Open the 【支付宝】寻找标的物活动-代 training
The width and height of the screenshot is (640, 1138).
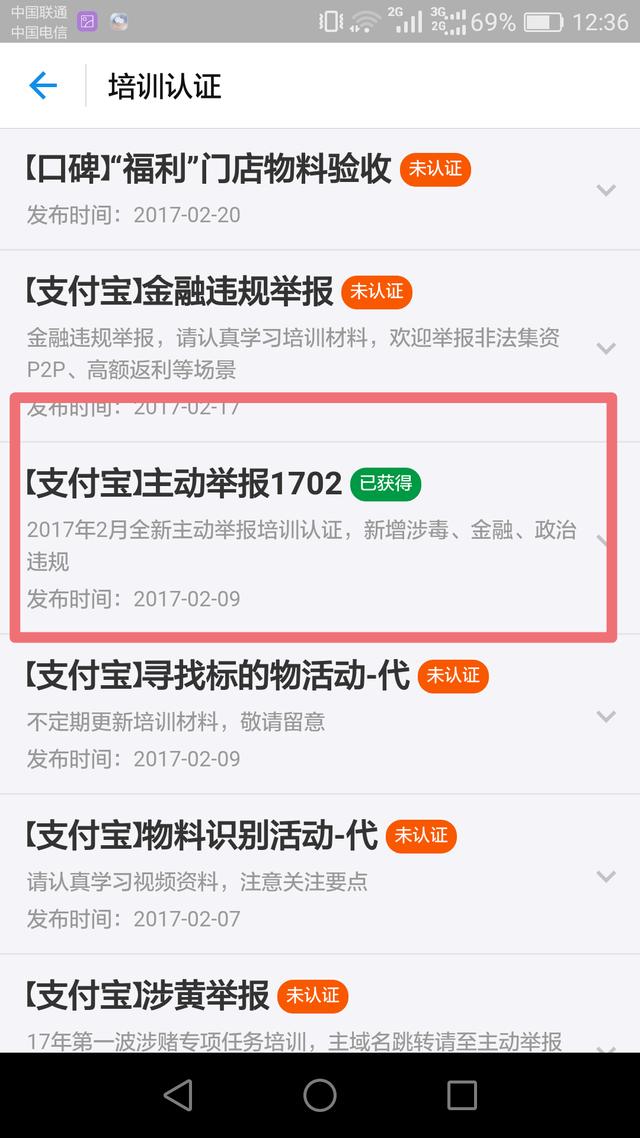point(217,676)
